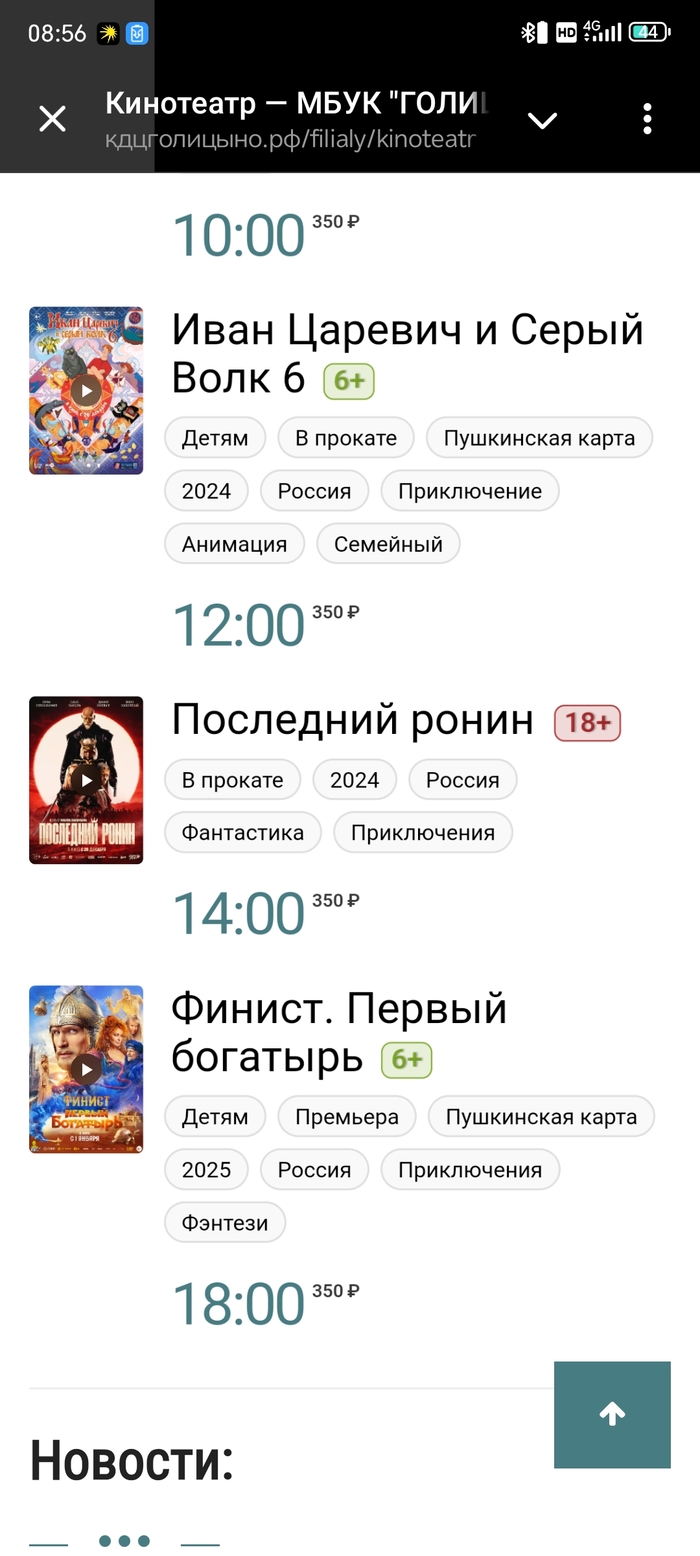The height and width of the screenshot is (1556, 700).
Task: Tap the Семейный genre chip
Action: [x=388, y=544]
